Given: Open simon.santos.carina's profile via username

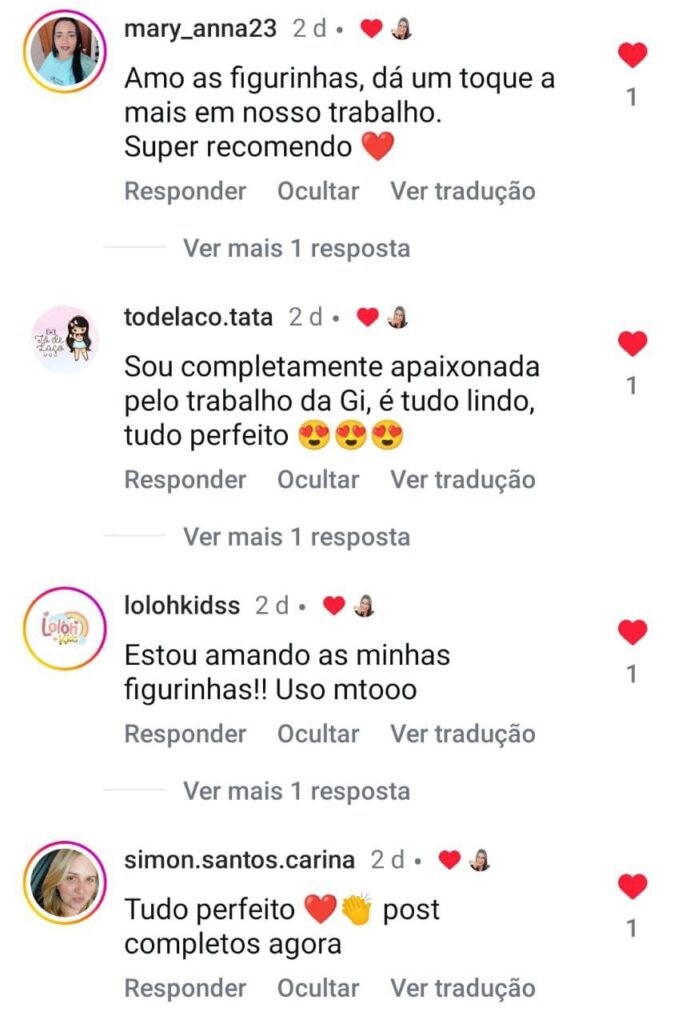Looking at the screenshot, I should (x=239, y=860).
